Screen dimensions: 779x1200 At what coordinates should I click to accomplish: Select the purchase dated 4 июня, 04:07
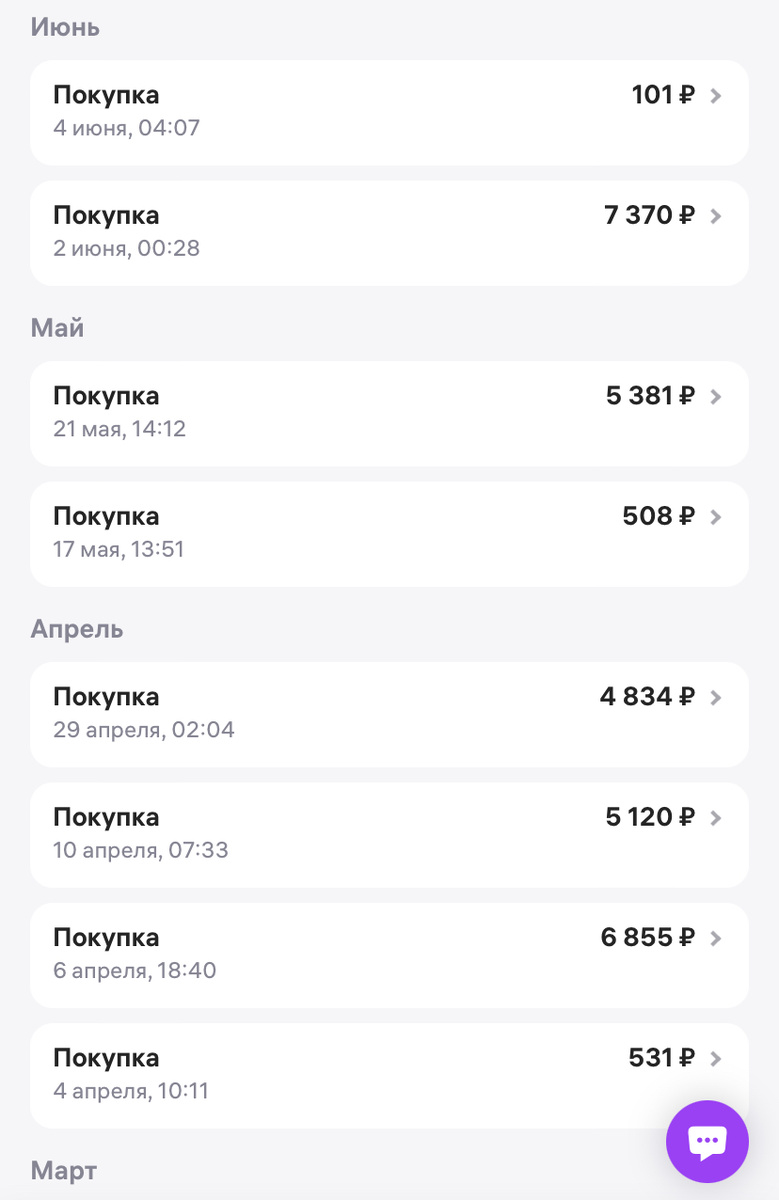pyautogui.click(x=389, y=112)
